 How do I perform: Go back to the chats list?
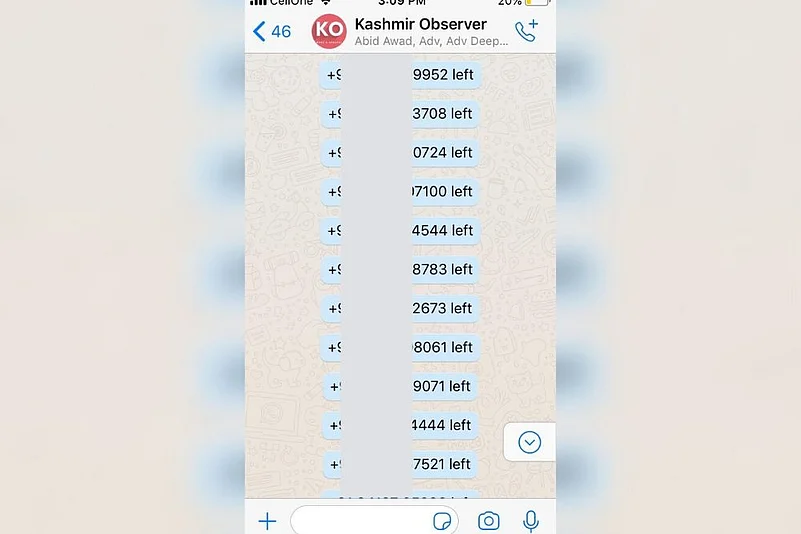click(270, 31)
